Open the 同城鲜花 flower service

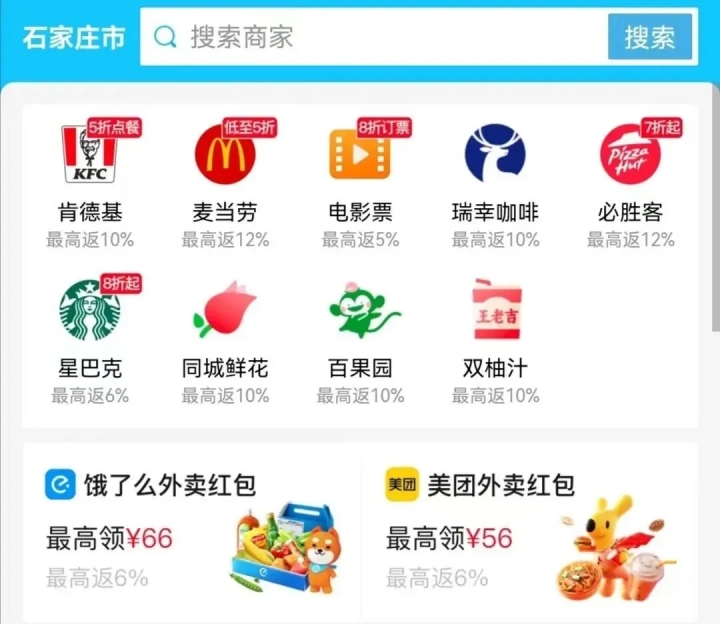225,335
